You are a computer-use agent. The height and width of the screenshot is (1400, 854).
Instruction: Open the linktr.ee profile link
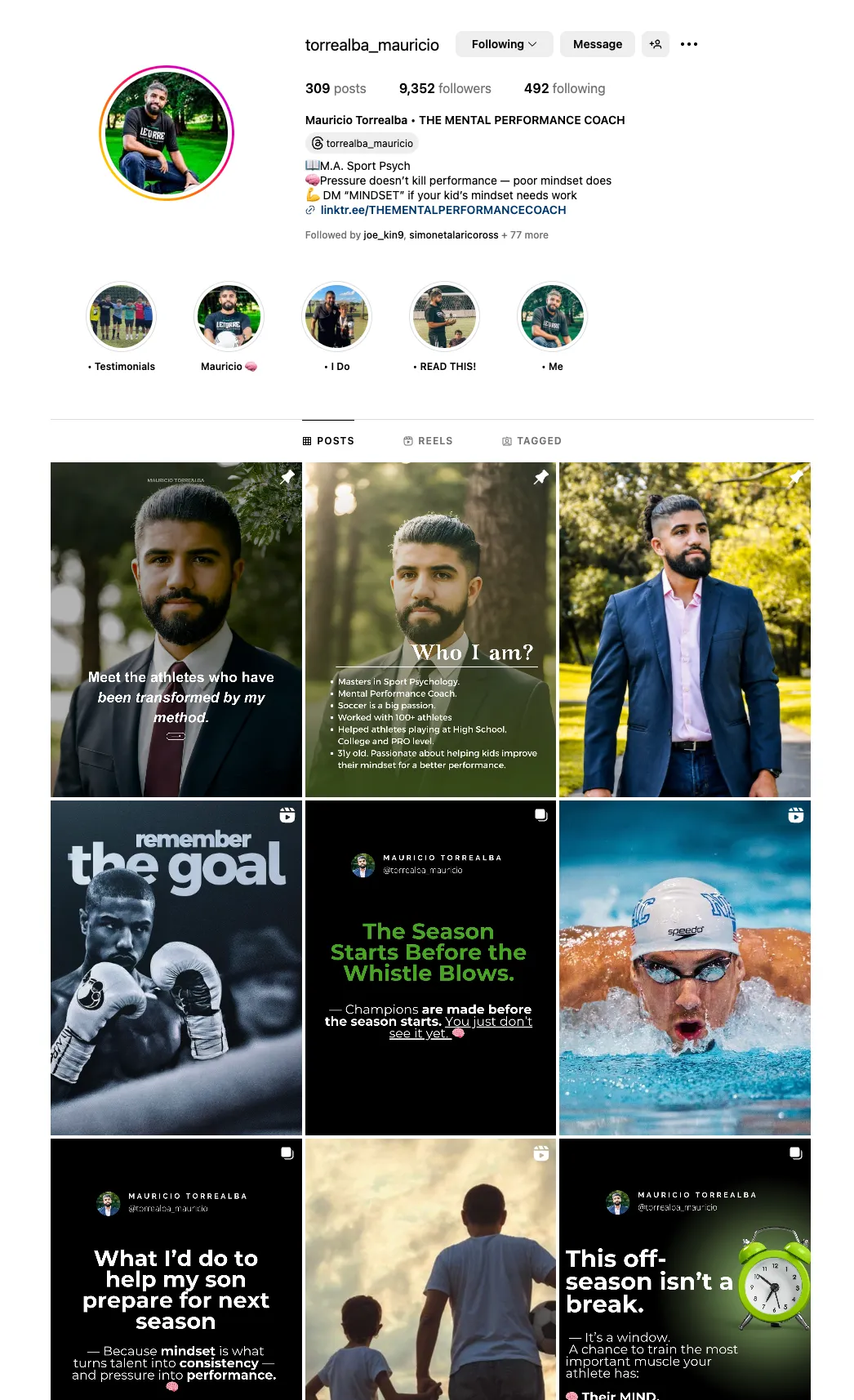(443, 210)
